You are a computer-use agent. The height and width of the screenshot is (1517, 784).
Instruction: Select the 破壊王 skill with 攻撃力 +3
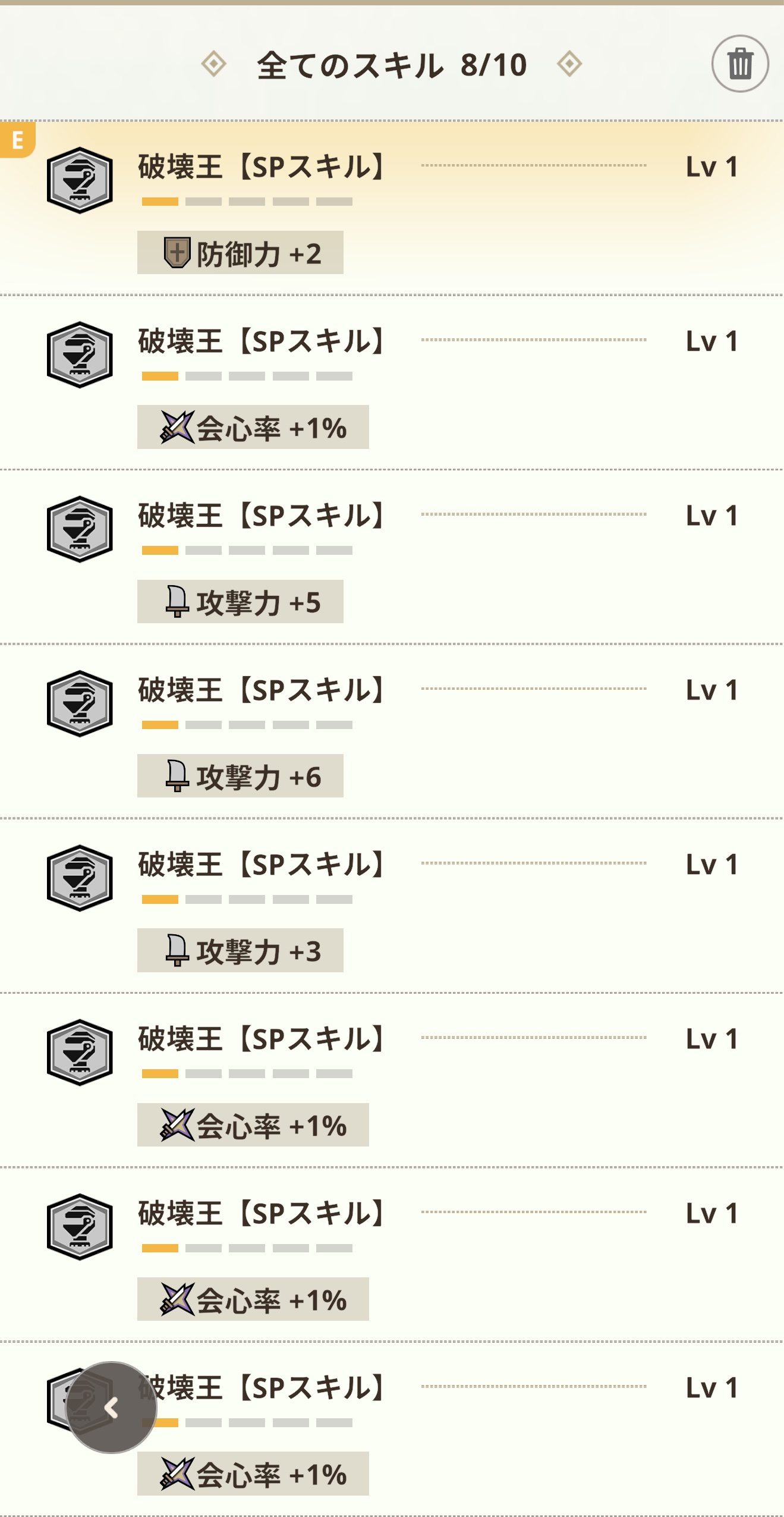[392, 906]
